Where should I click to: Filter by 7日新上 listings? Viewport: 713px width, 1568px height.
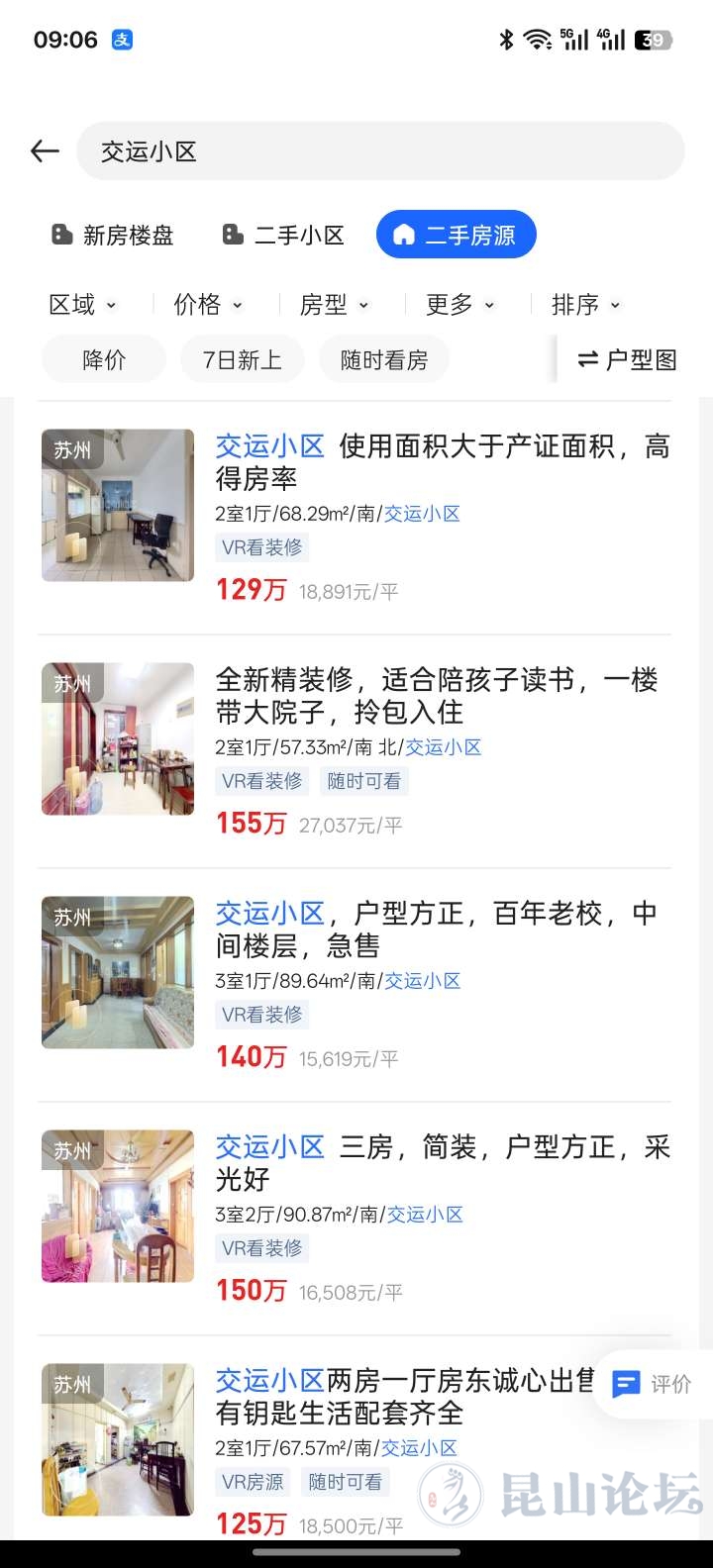(x=243, y=359)
